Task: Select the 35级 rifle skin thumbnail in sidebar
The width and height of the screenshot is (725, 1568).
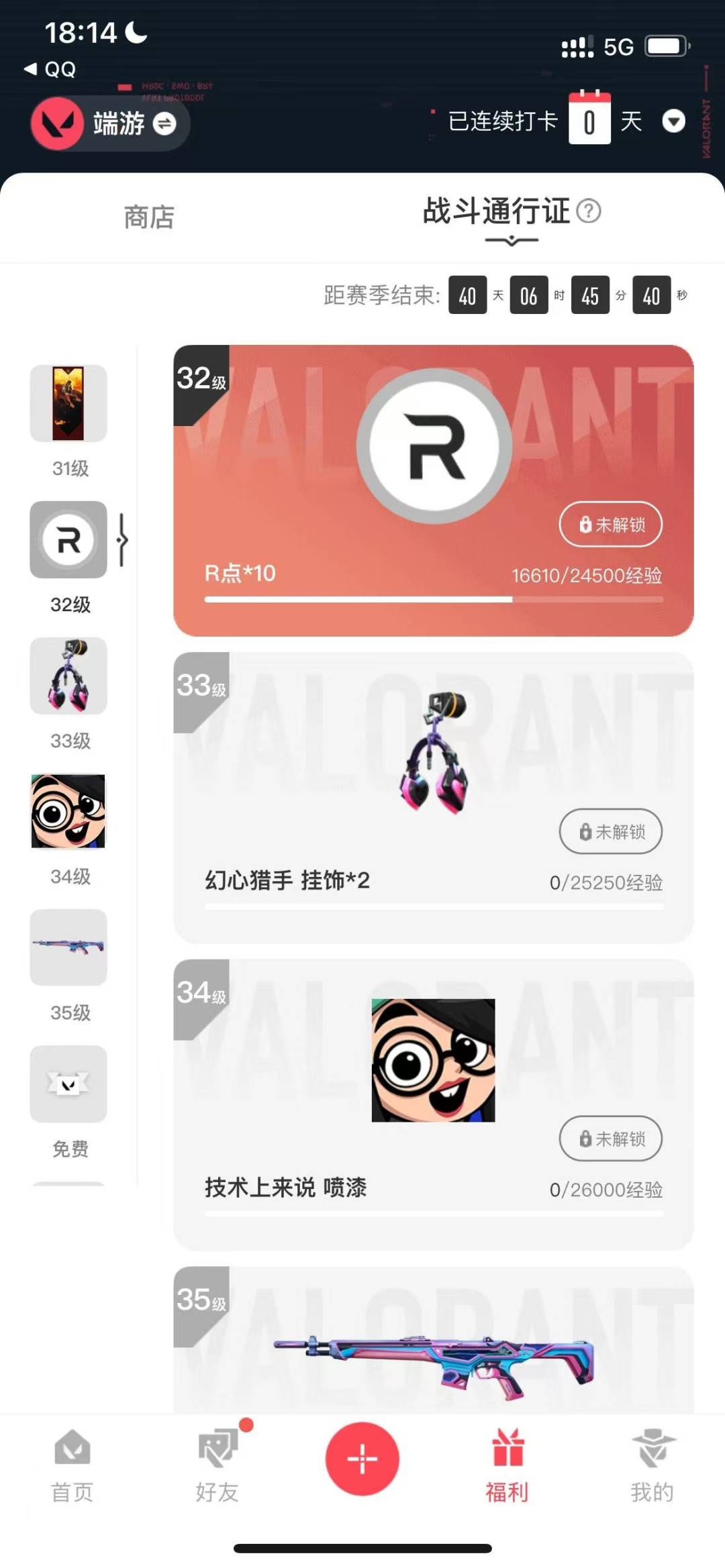Action: [x=68, y=949]
